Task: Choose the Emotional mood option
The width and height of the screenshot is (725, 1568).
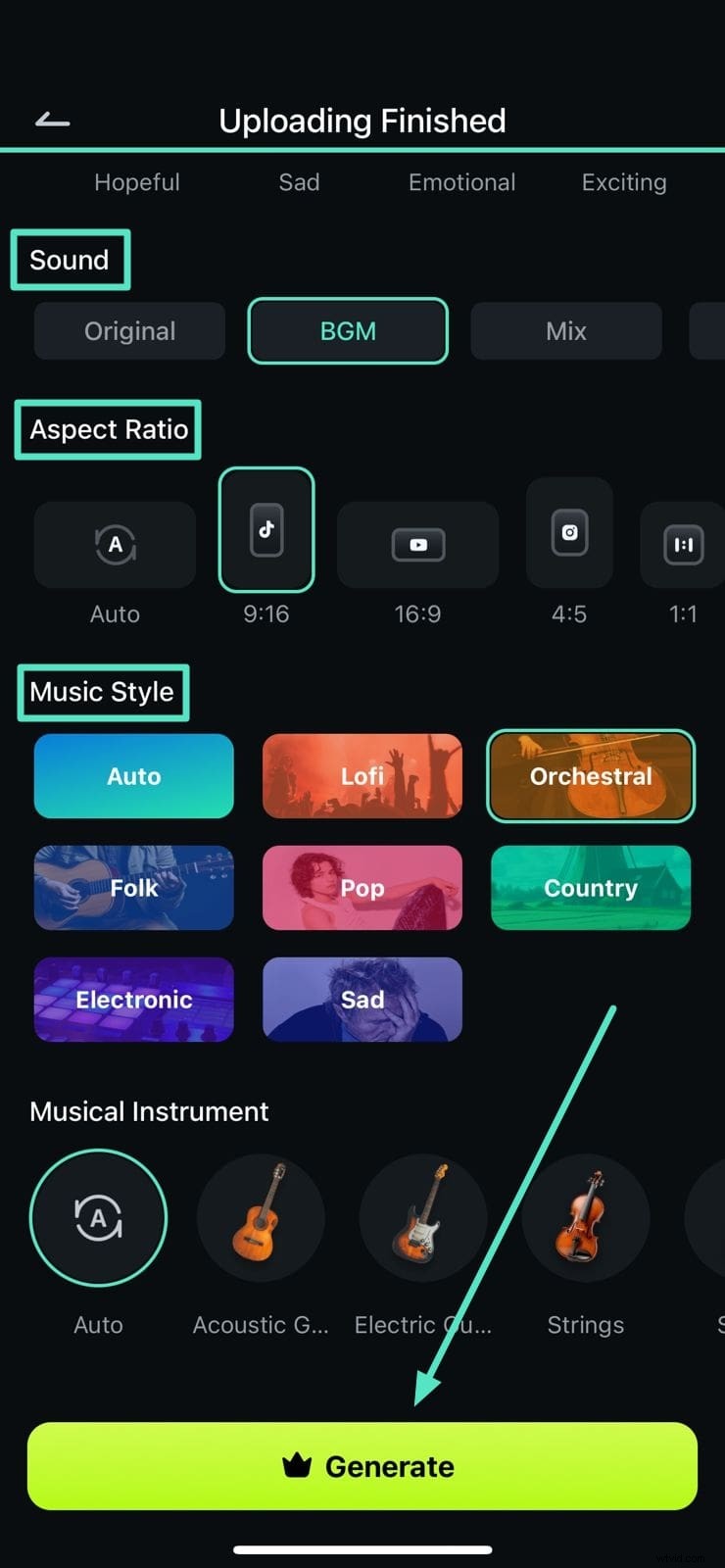Action: tap(461, 182)
